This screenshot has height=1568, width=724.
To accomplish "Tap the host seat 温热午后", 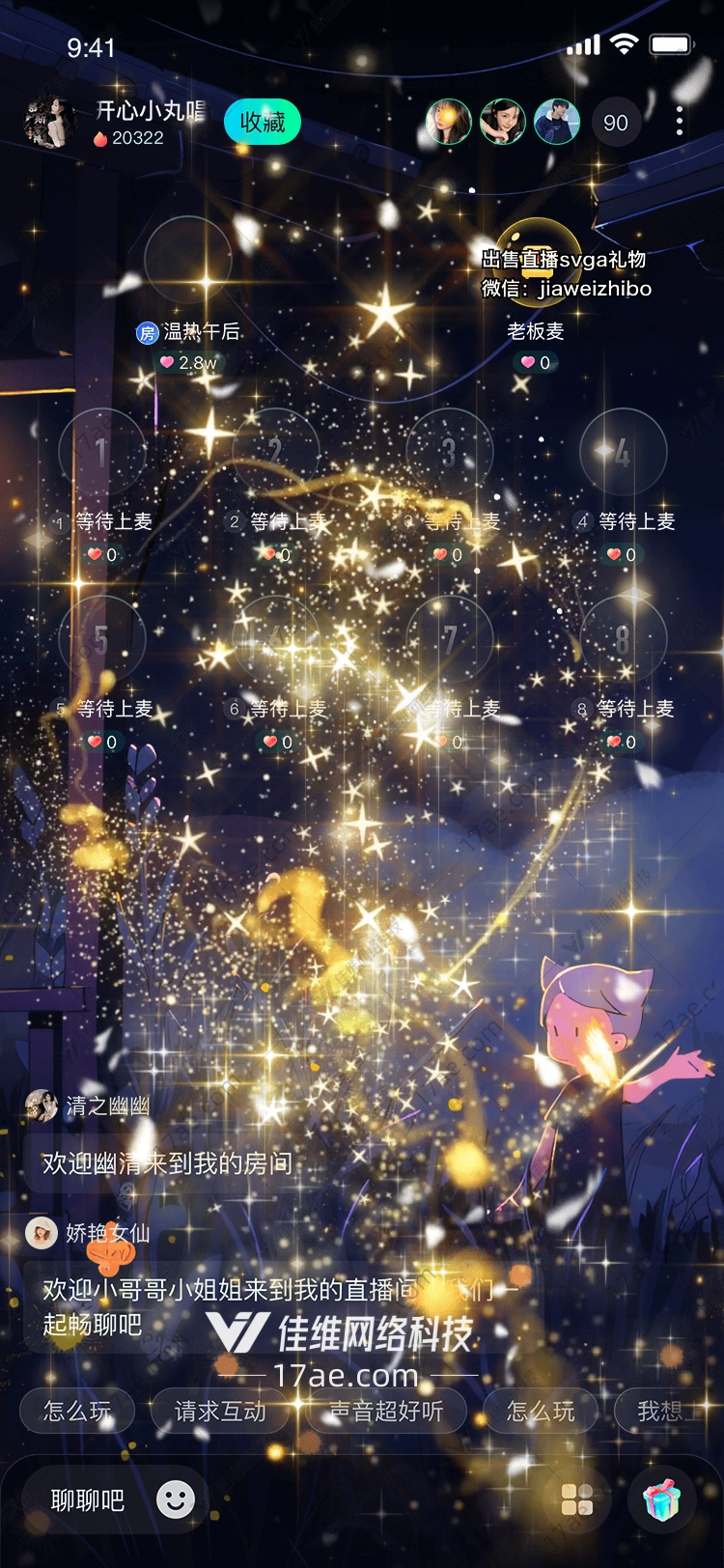I will (188, 261).
